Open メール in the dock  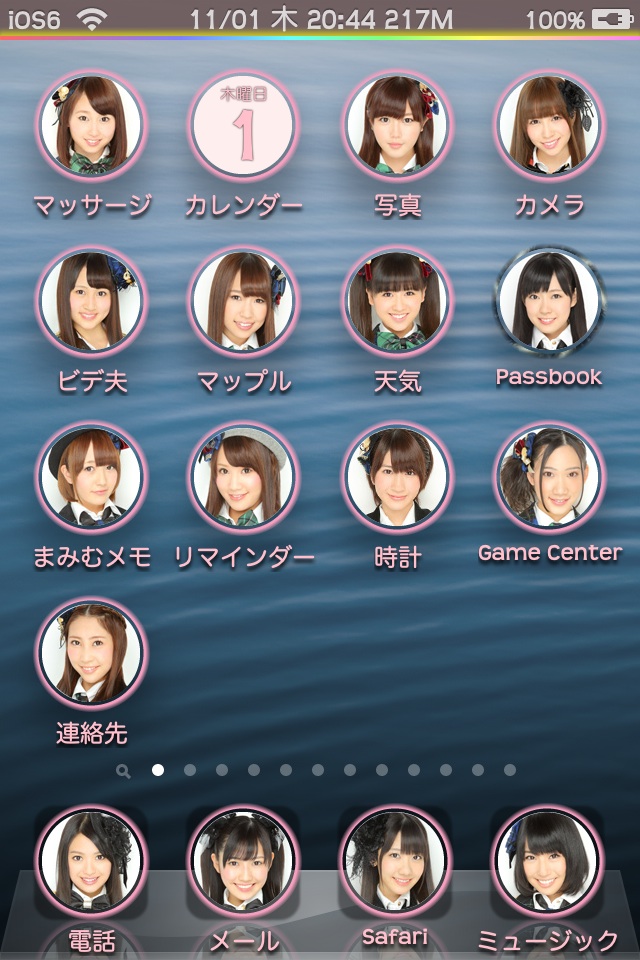pos(243,862)
